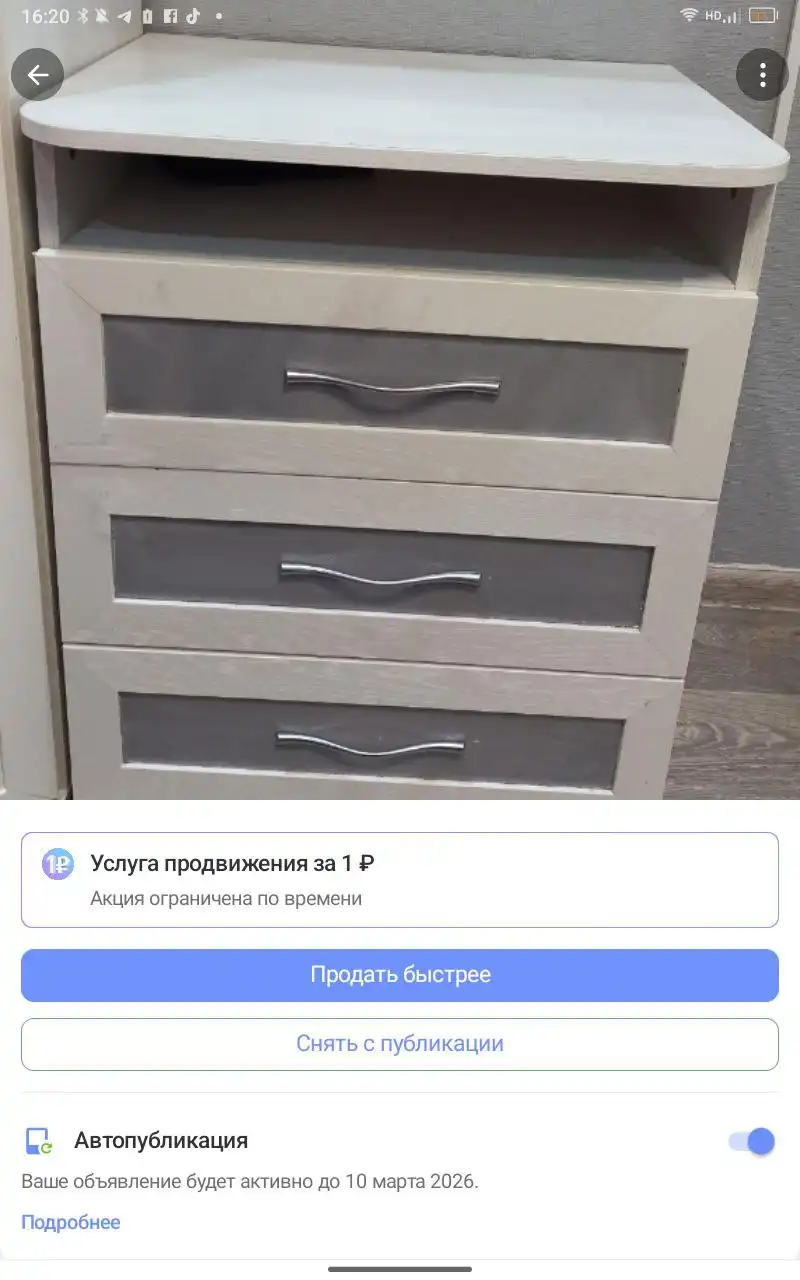Navigate back using the arrow icon
Viewport: 800px width, 1280px height.
(37, 74)
